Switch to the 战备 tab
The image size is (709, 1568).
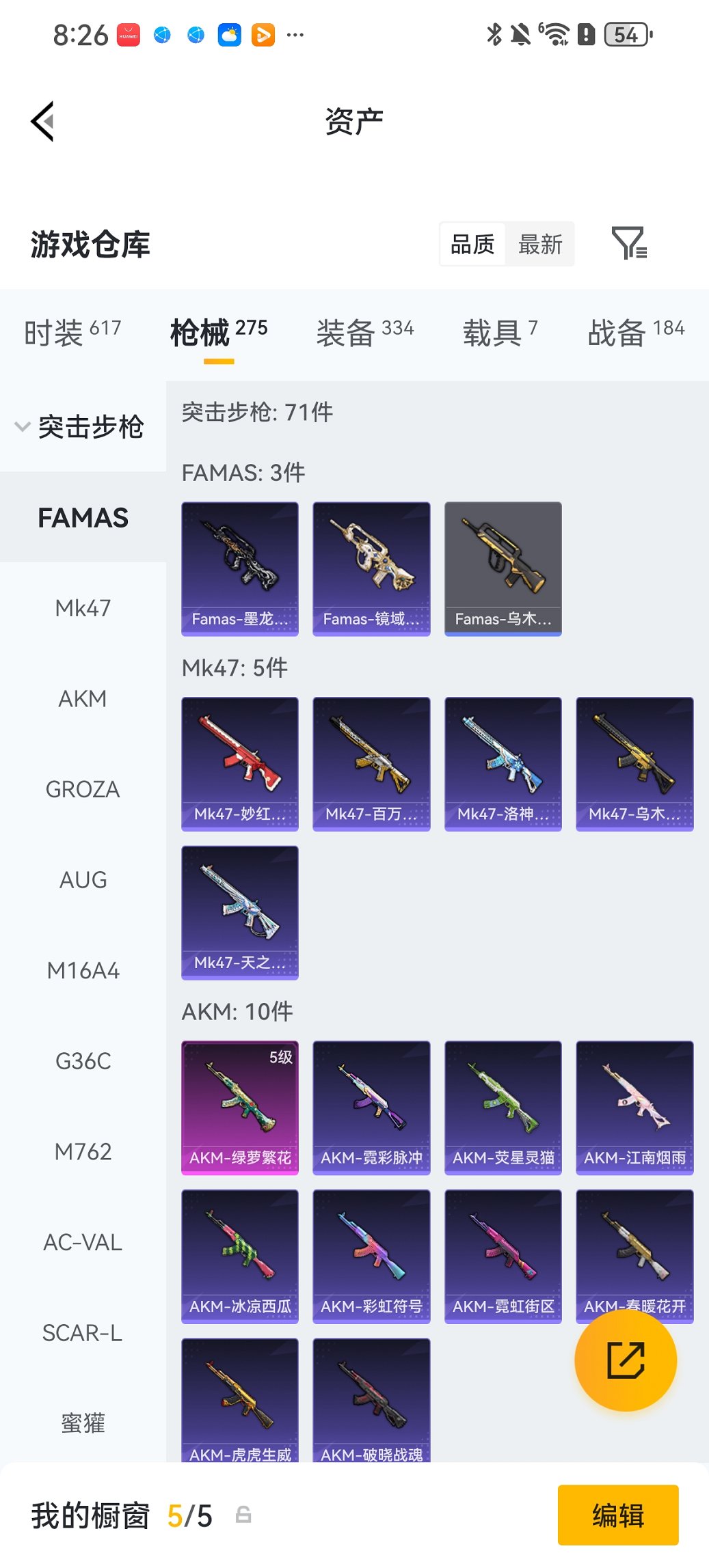pyautogui.click(x=635, y=333)
